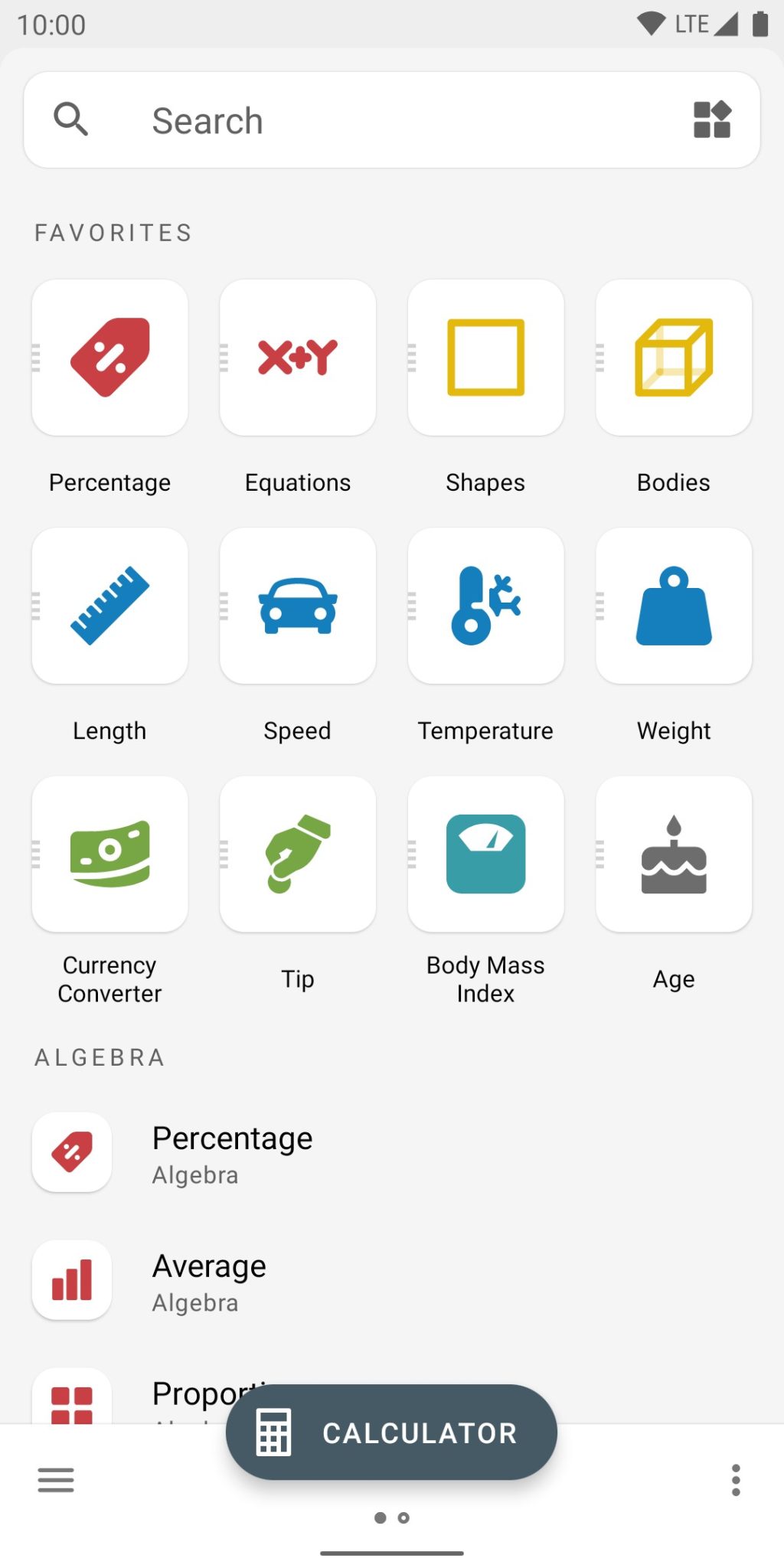784x1568 pixels.
Task: Open the grid layout view icon
Action: pyautogui.click(x=712, y=119)
